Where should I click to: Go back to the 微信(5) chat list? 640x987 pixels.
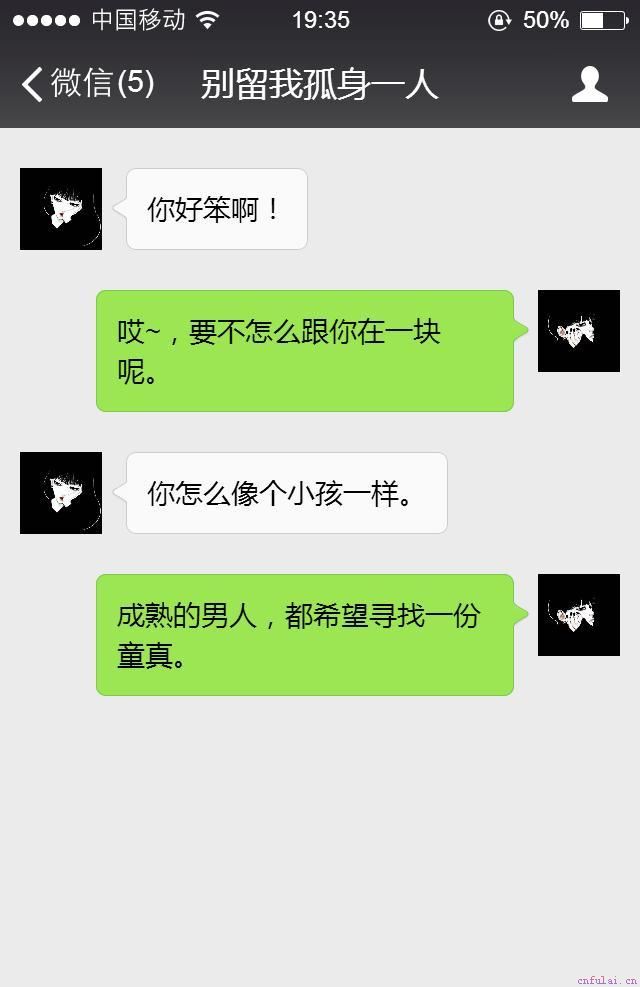(88, 84)
